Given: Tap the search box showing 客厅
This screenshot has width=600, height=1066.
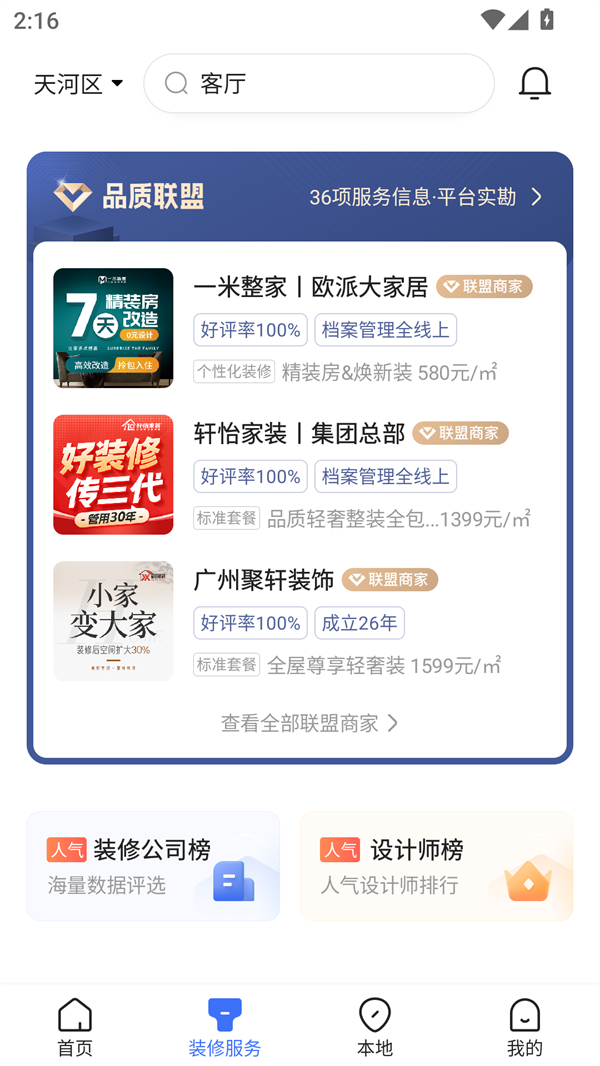Looking at the screenshot, I should (318, 84).
